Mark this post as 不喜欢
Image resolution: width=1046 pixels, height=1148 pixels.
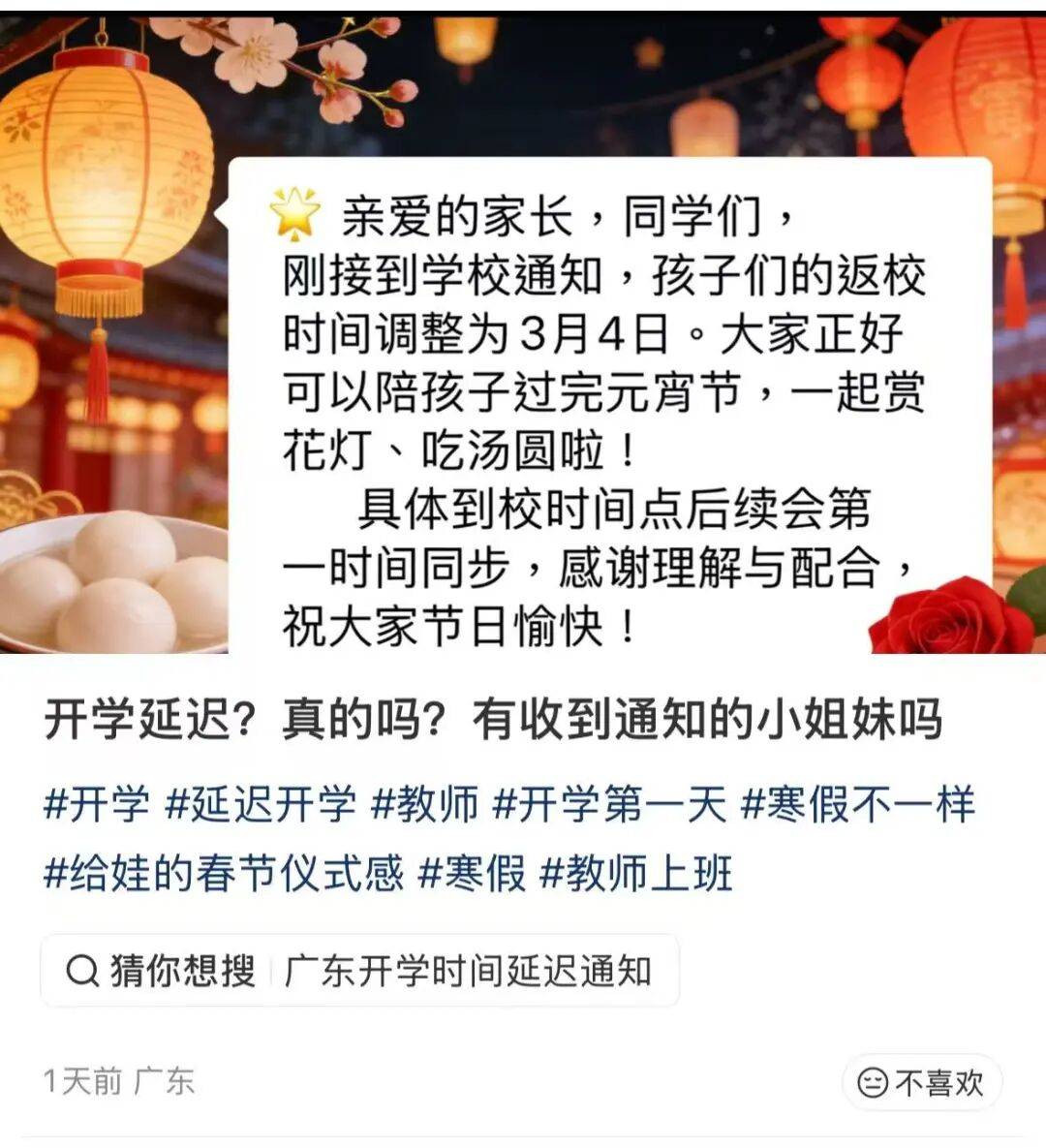[x=921, y=1082]
